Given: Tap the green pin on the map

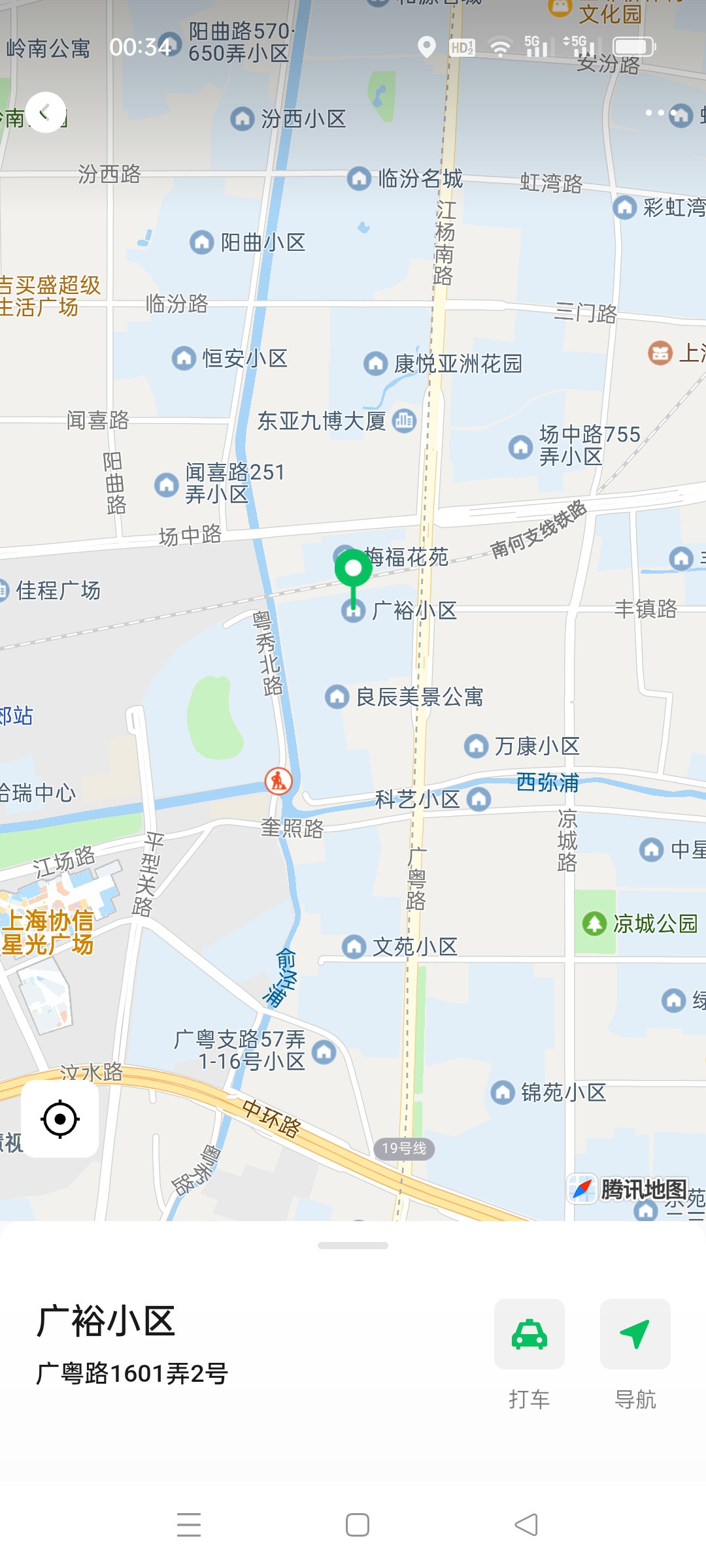Looking at the screenshot, I should pyautogui.click(x=353, y=570).
